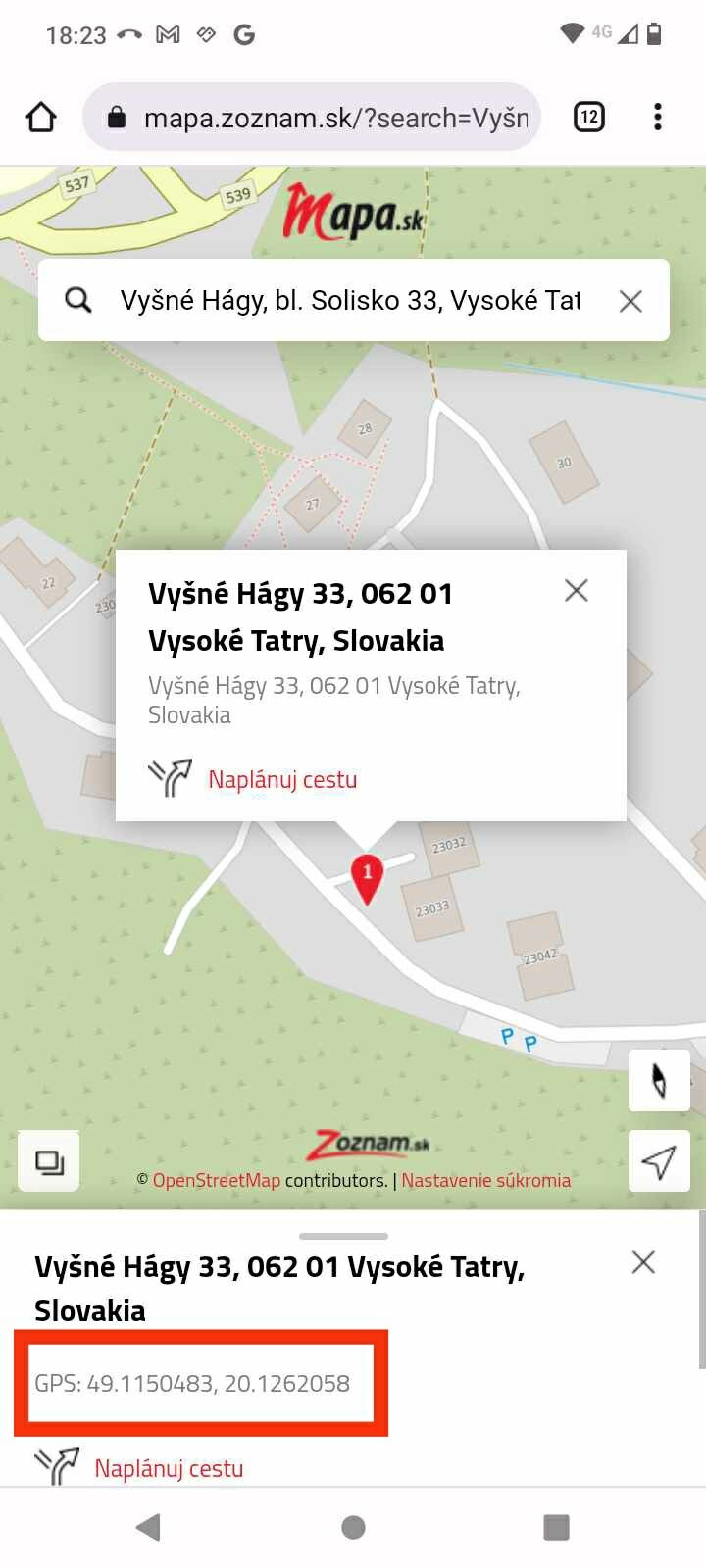Open Nastavenie súkromia privacy settings
Image resolution: width=706 pixels, height=1568 pixels.
point(485,1181)
